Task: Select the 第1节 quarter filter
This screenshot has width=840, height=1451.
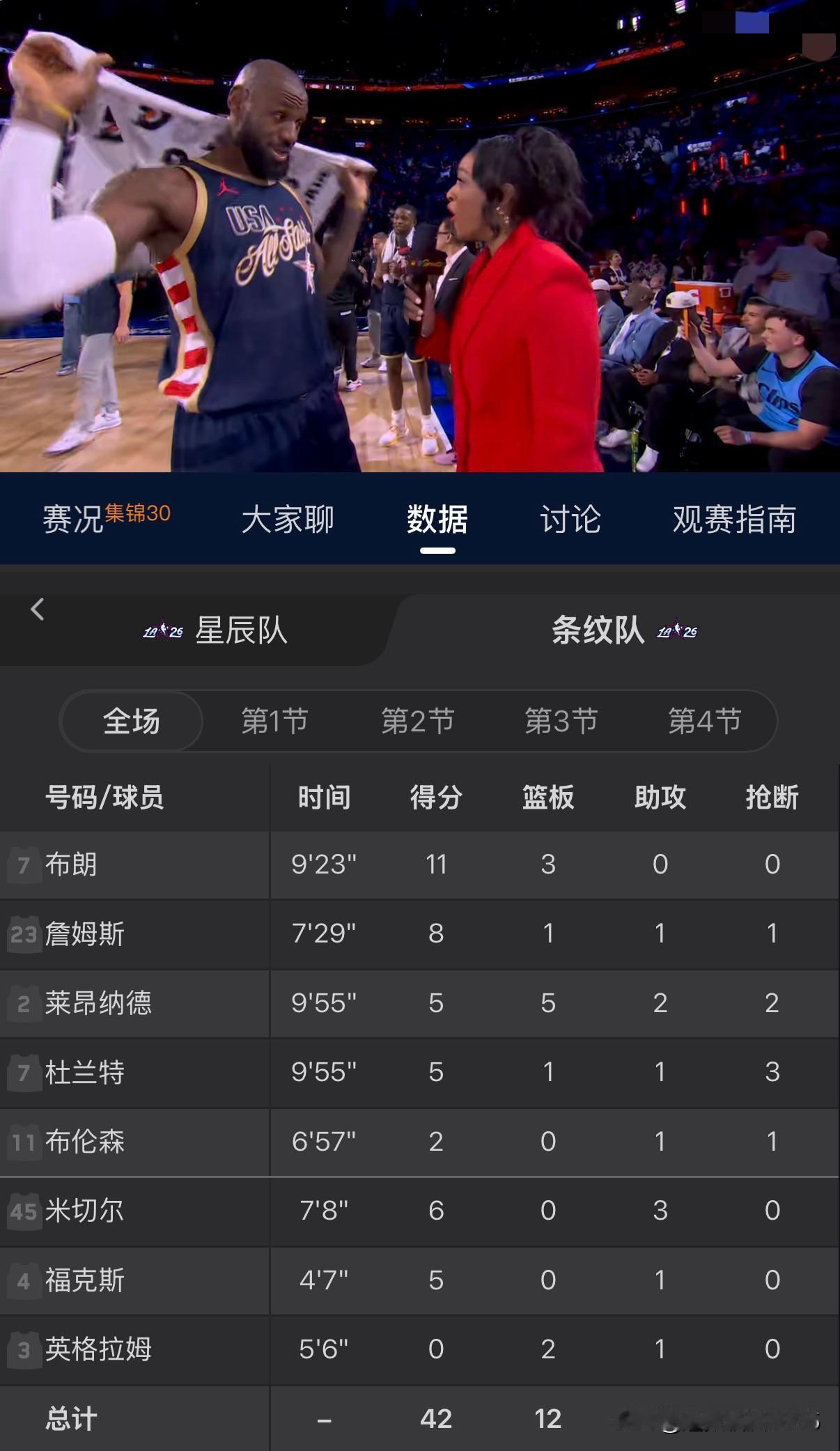Action: (x=274, y=722)
